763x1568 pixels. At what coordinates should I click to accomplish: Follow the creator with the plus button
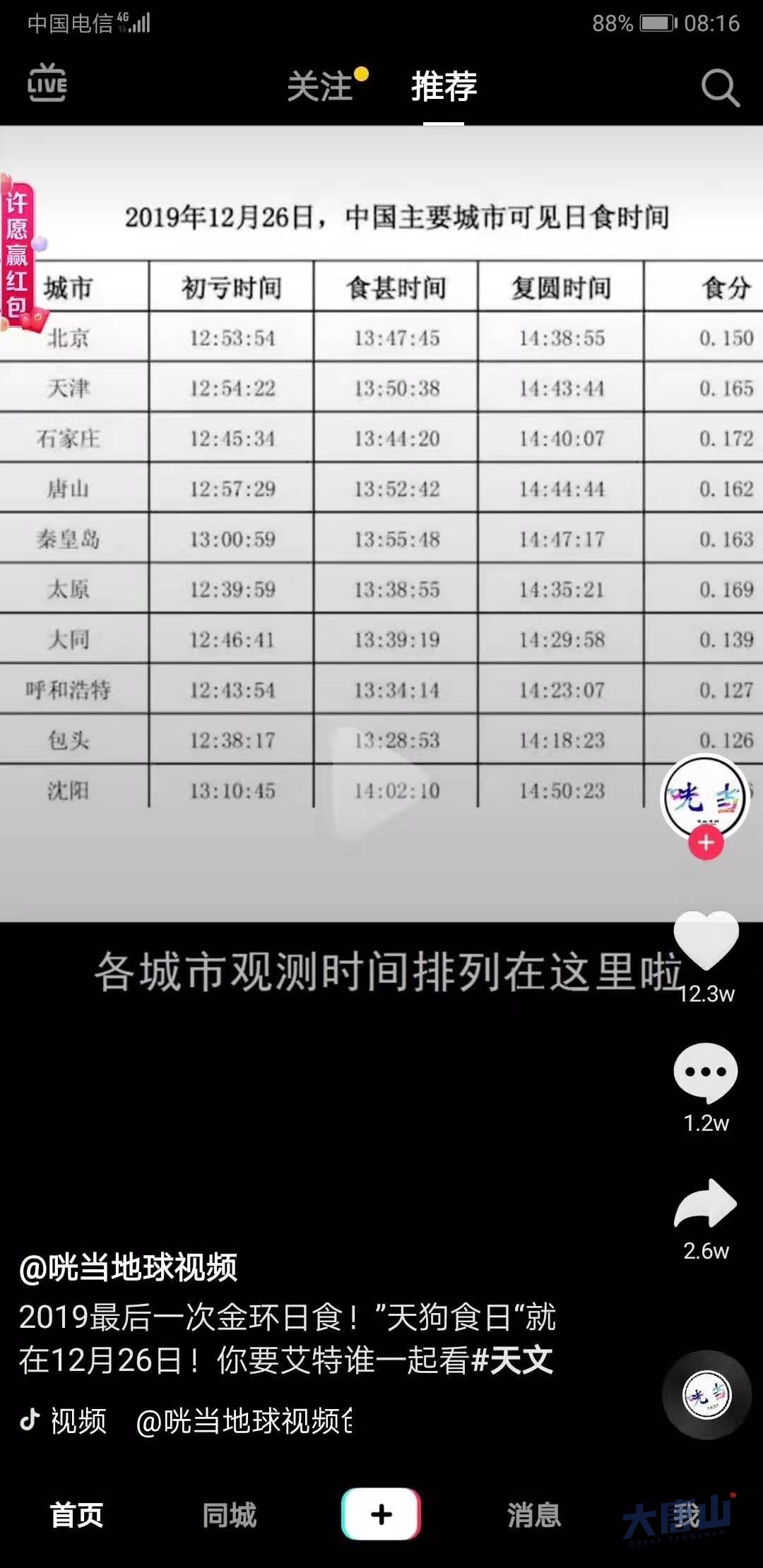click(706, 843)
